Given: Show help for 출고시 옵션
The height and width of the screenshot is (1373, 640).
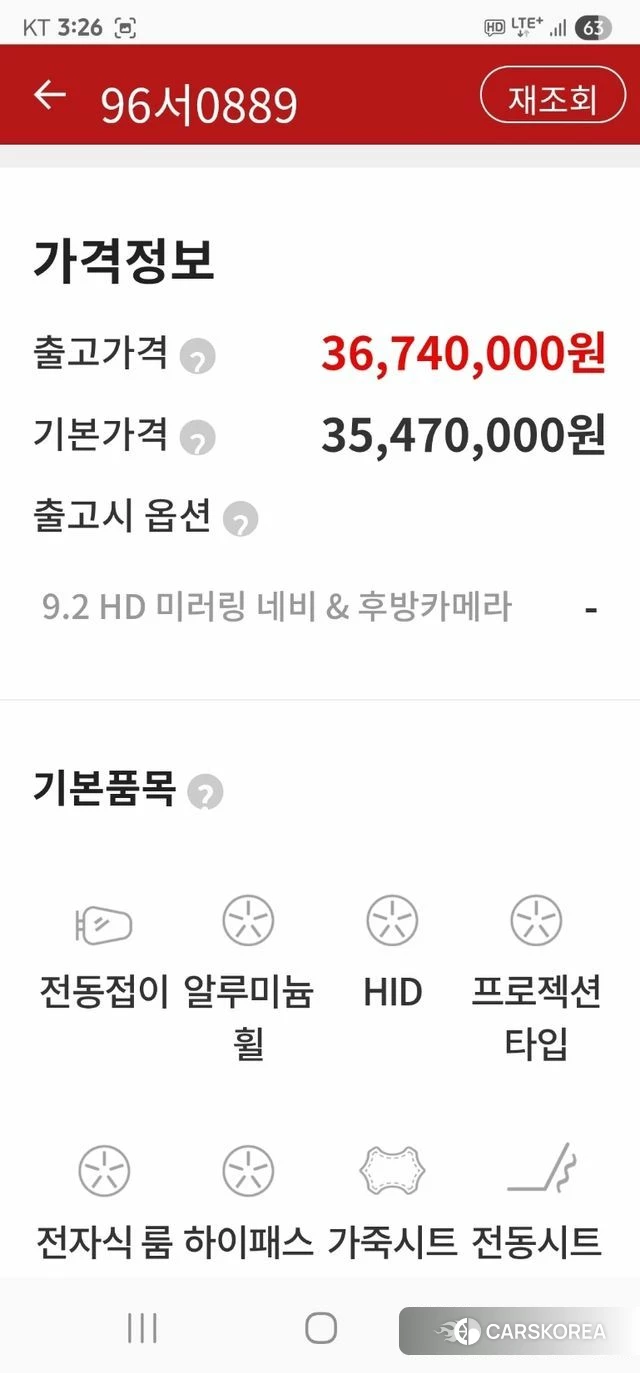Looking at the screenshot, I should 240,519.
